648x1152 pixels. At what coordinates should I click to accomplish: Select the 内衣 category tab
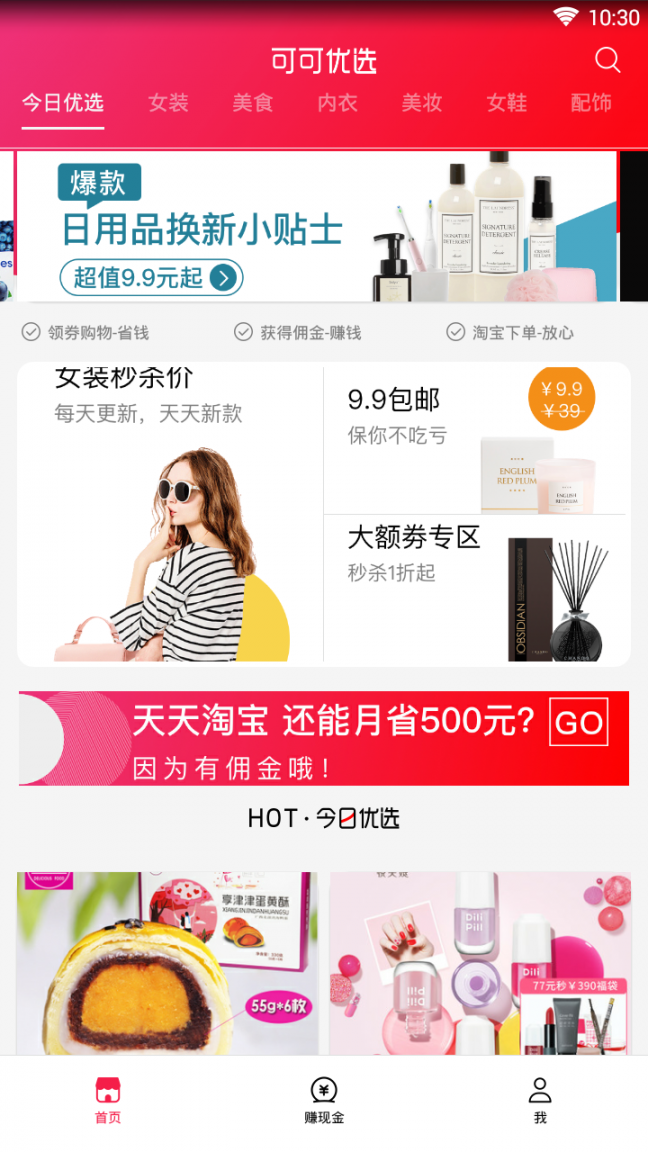pyautogui.click(x=337, y=103)
